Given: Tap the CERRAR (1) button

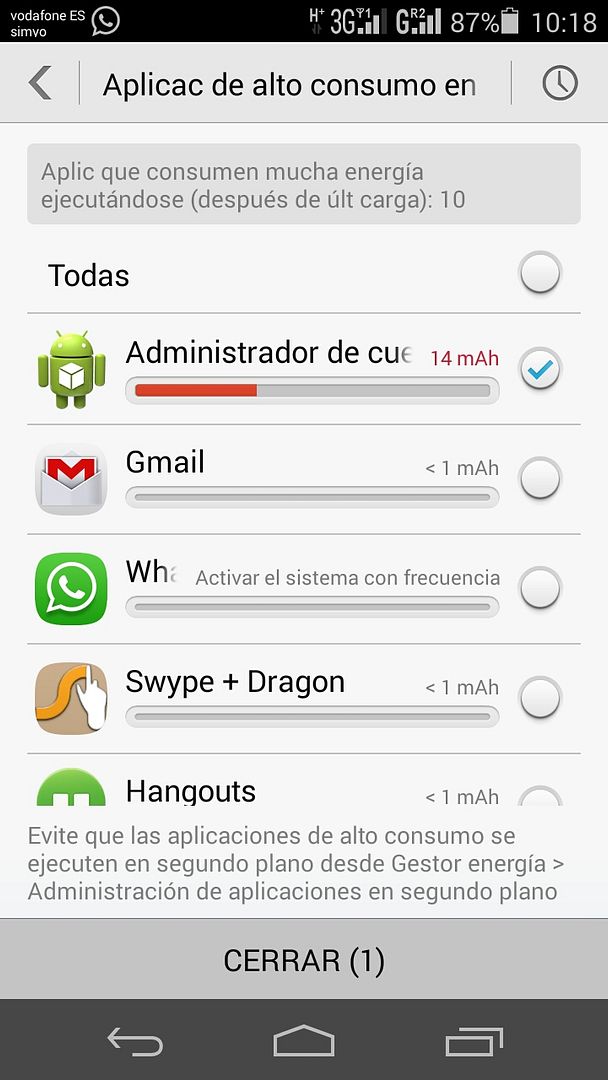Looking at the screenshot, I should coord(304,961).
